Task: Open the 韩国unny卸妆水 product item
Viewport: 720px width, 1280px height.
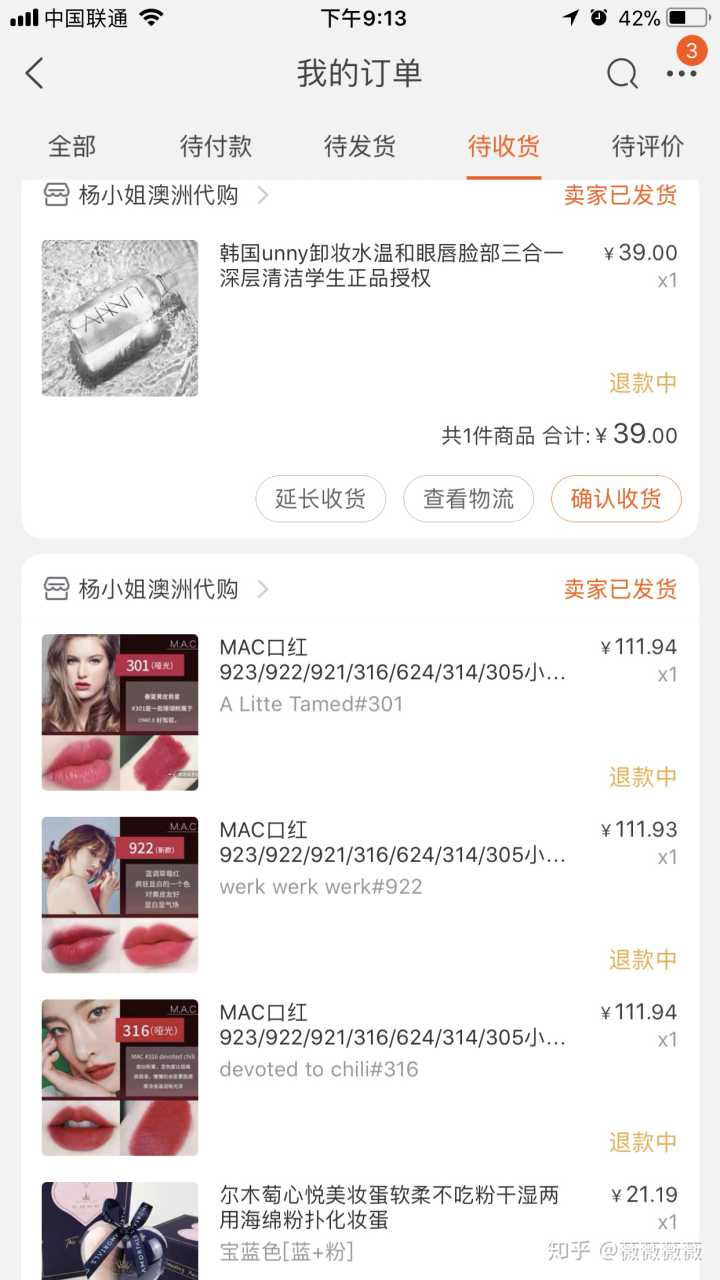Action: [x=391, y=266]
